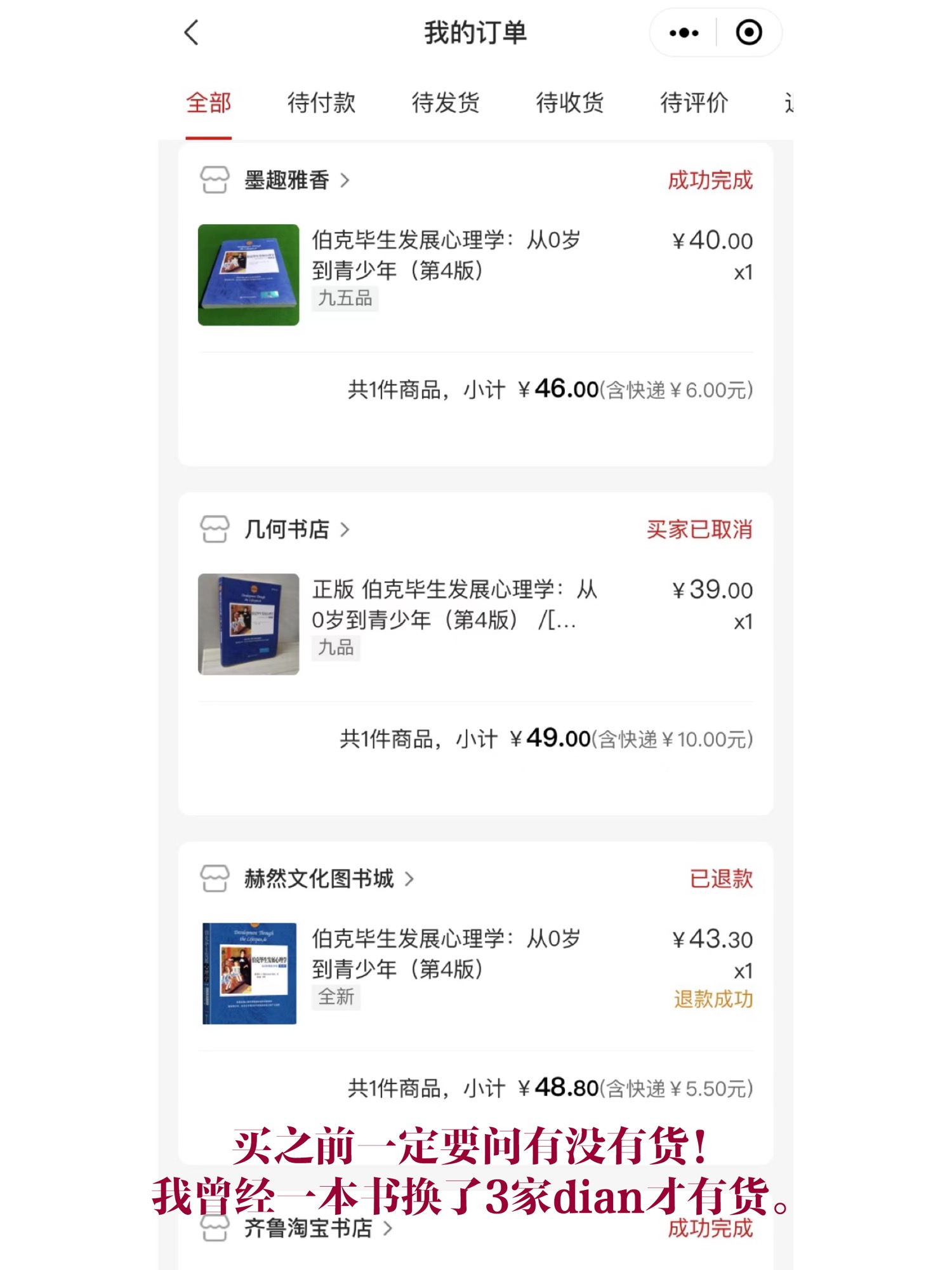Check the 退款成功 refund status
952x1270 pixels.
point(713,999)
